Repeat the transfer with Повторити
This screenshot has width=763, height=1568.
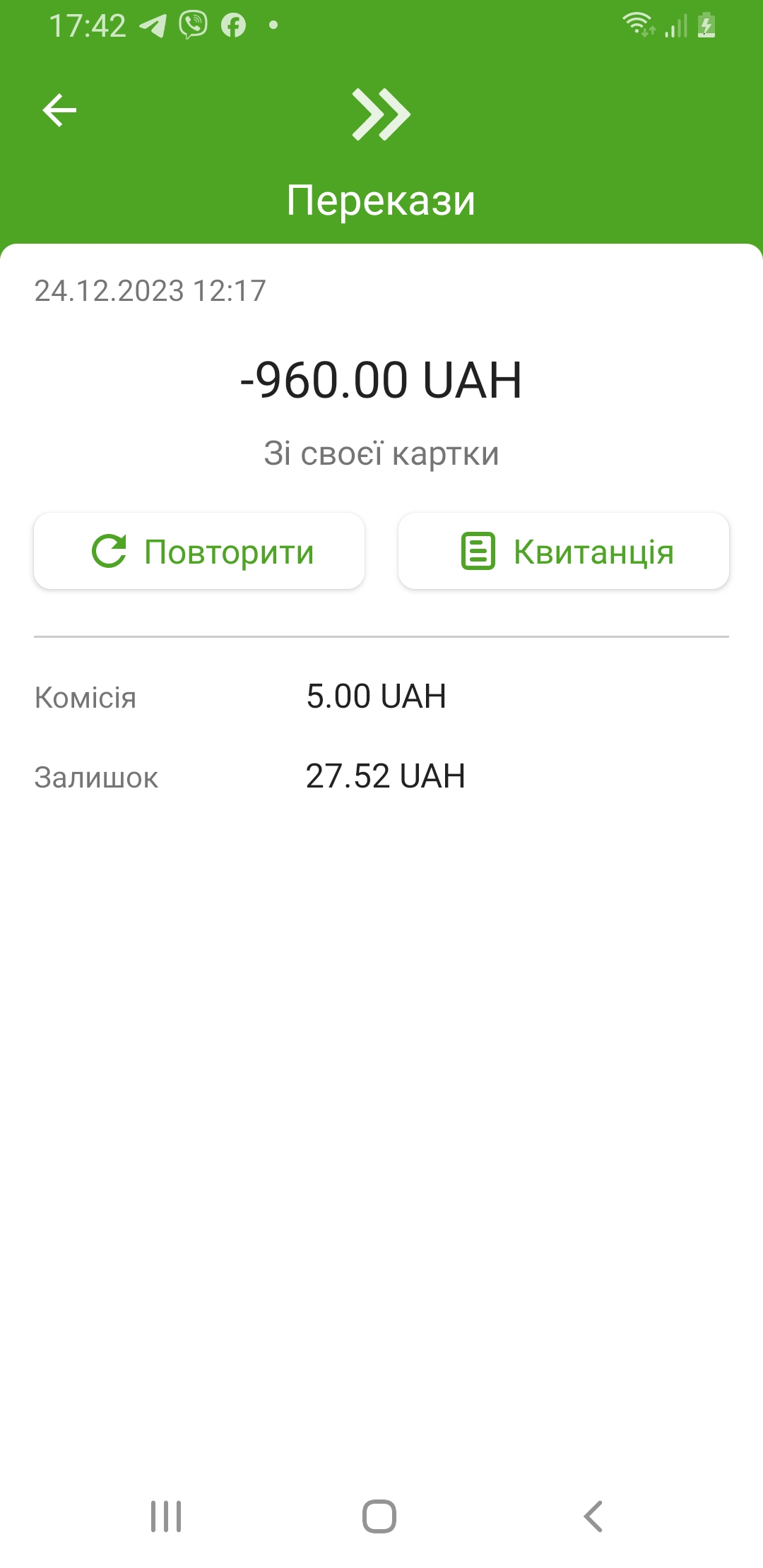[x=199, y=551]
